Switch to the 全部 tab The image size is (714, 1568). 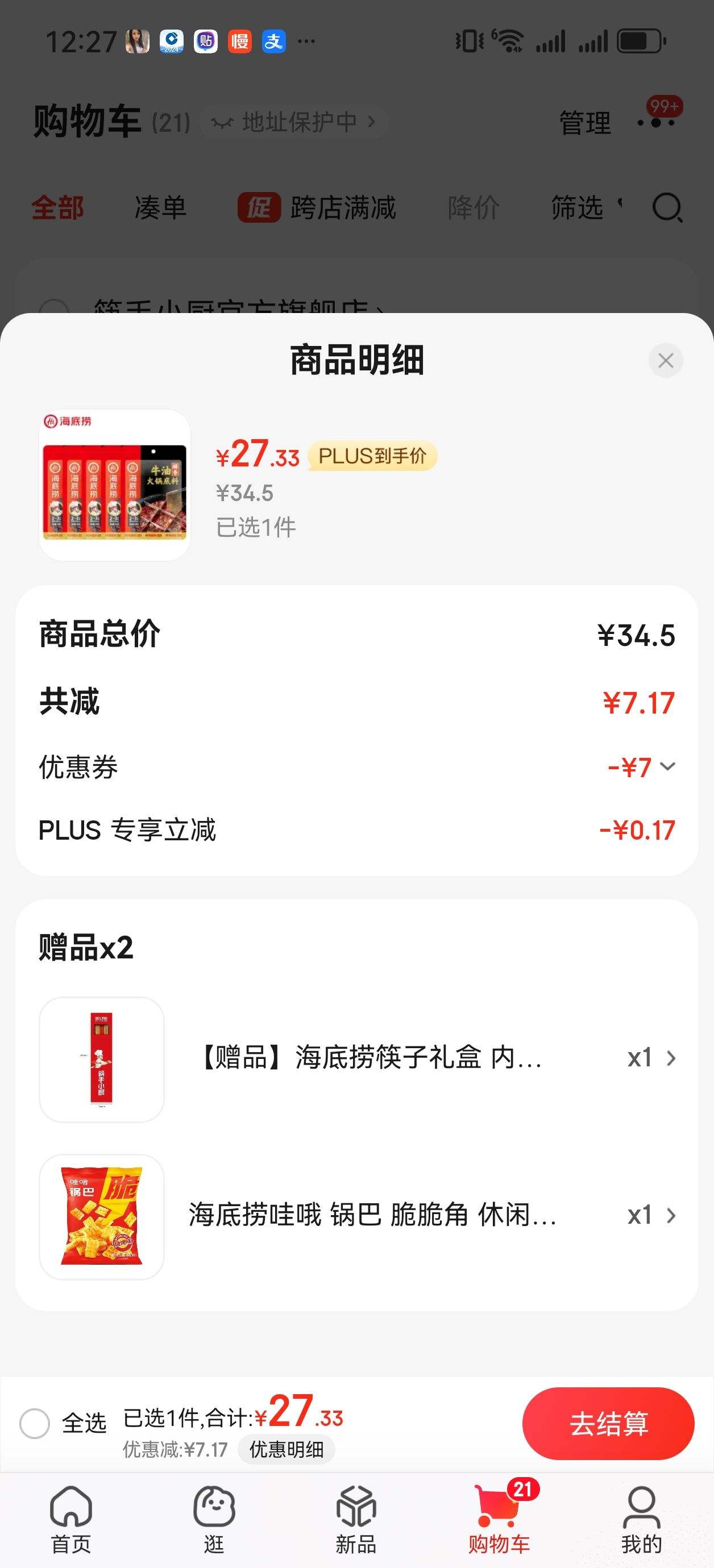(x=58, y=207)
